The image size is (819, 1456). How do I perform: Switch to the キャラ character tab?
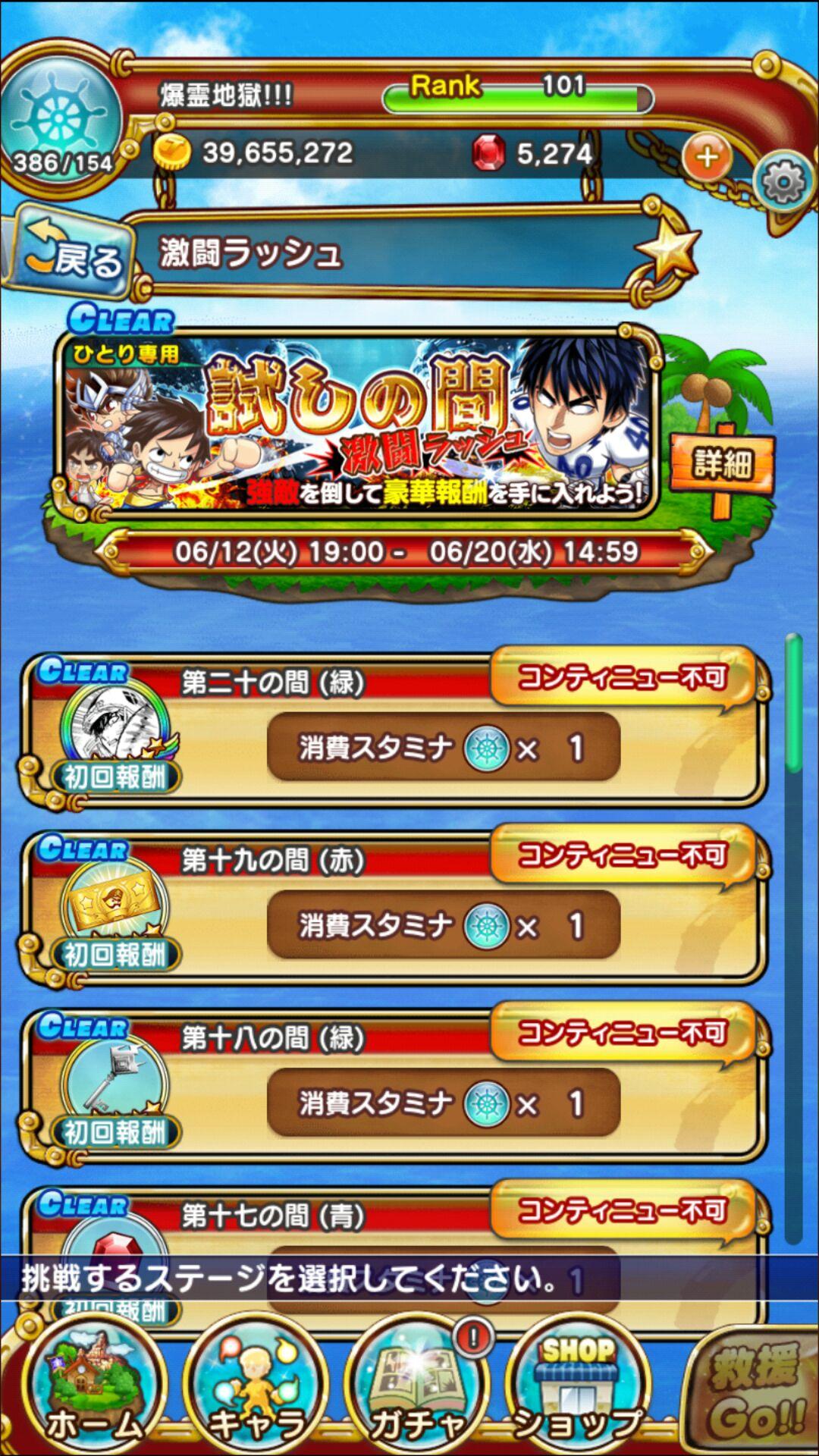pos(256,1390)
